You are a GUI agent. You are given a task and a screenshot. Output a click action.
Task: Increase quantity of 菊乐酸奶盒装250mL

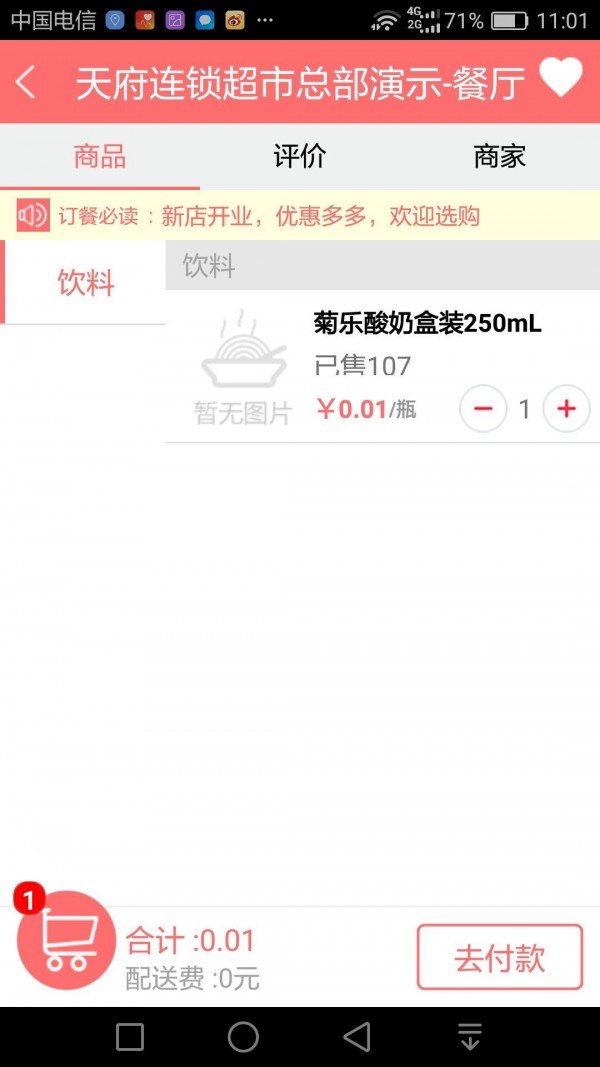coord(566,409)
